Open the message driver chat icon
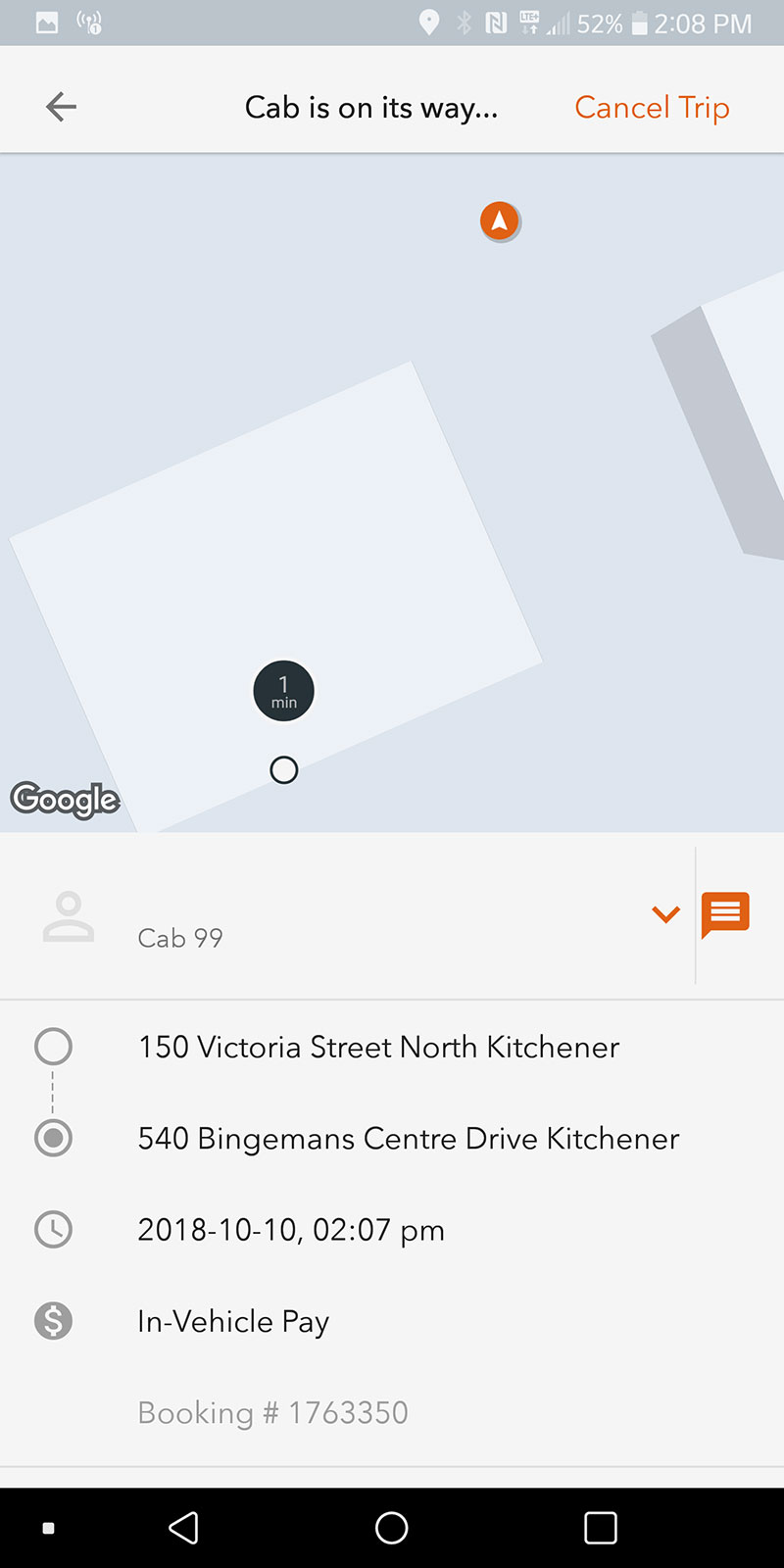 725,915
